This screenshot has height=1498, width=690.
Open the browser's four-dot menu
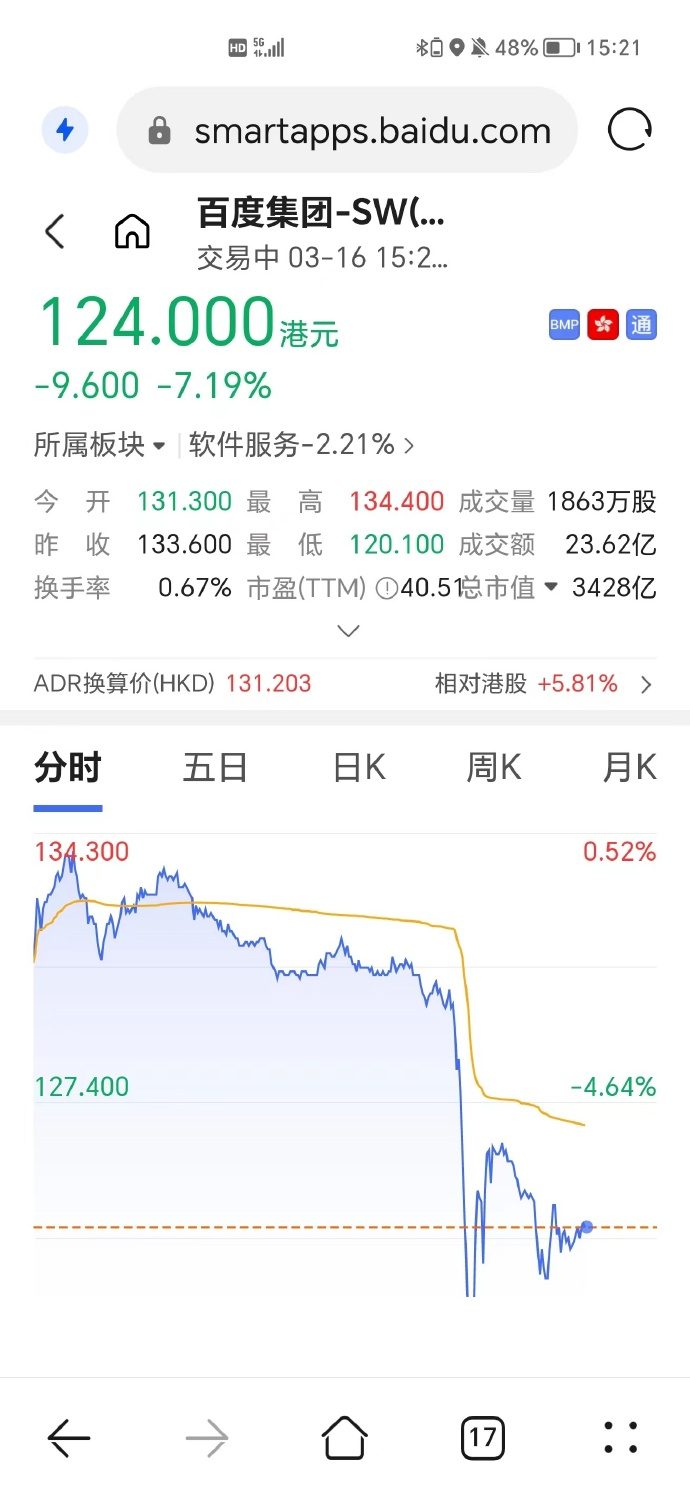click(x=621, y=1438)
